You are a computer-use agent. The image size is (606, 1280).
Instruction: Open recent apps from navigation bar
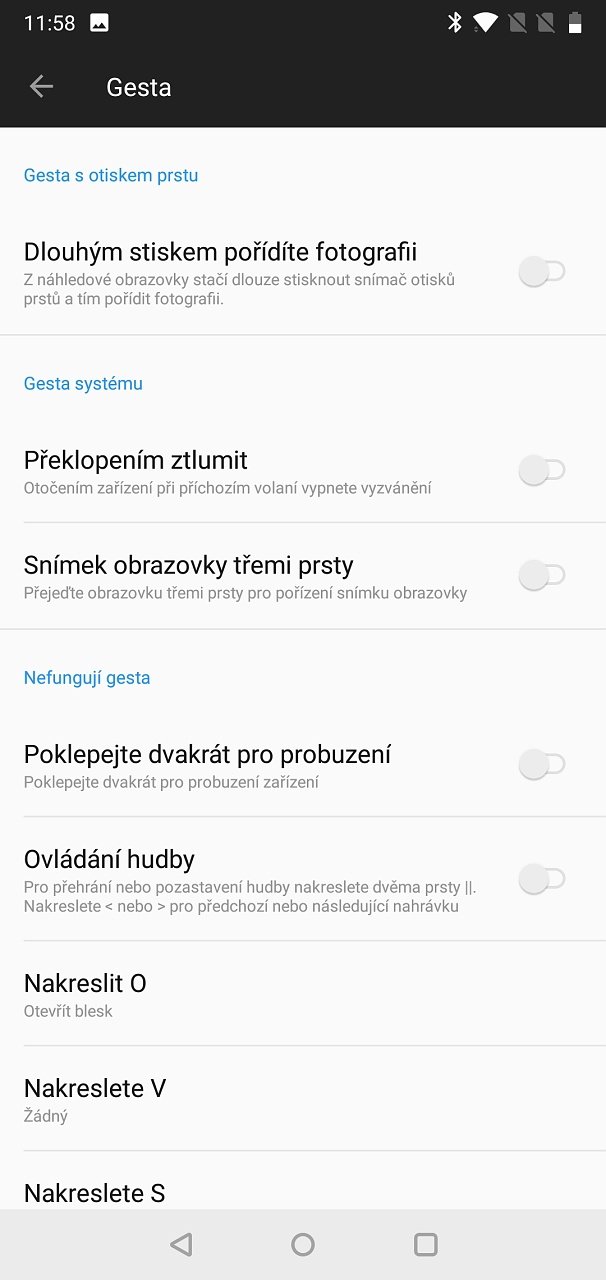pyautogui.click(x=425, y=1244)
